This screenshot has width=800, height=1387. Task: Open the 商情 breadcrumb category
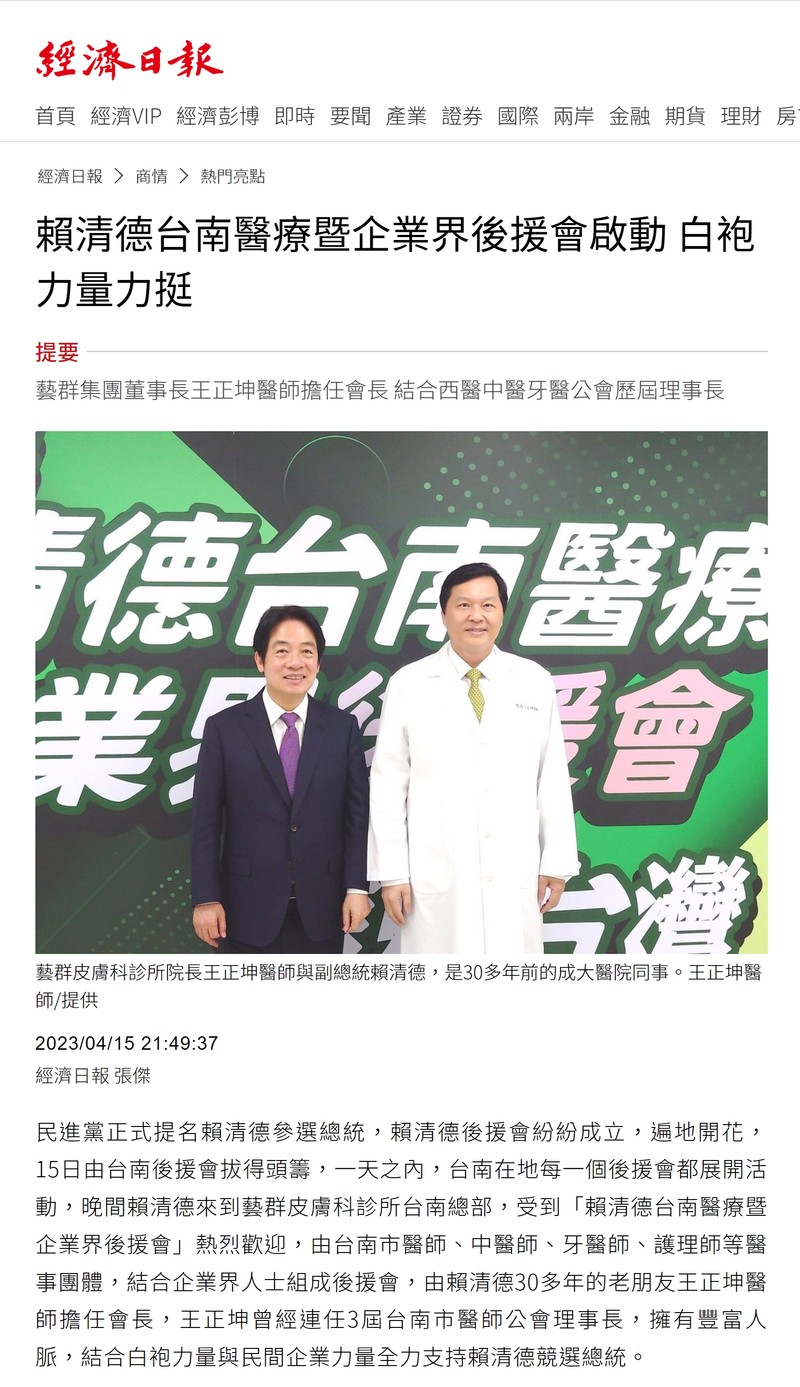tap(151, 176)
